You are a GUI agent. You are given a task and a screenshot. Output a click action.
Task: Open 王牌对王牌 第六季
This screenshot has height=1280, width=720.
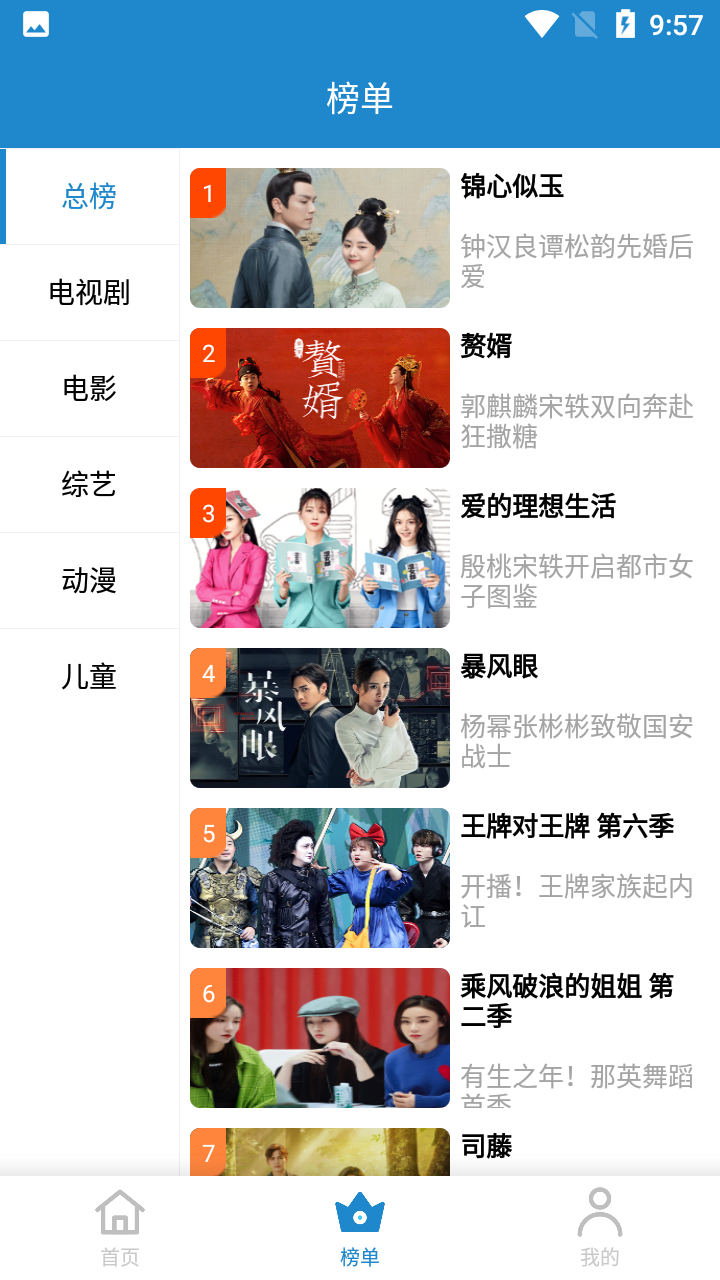(450, 878)
